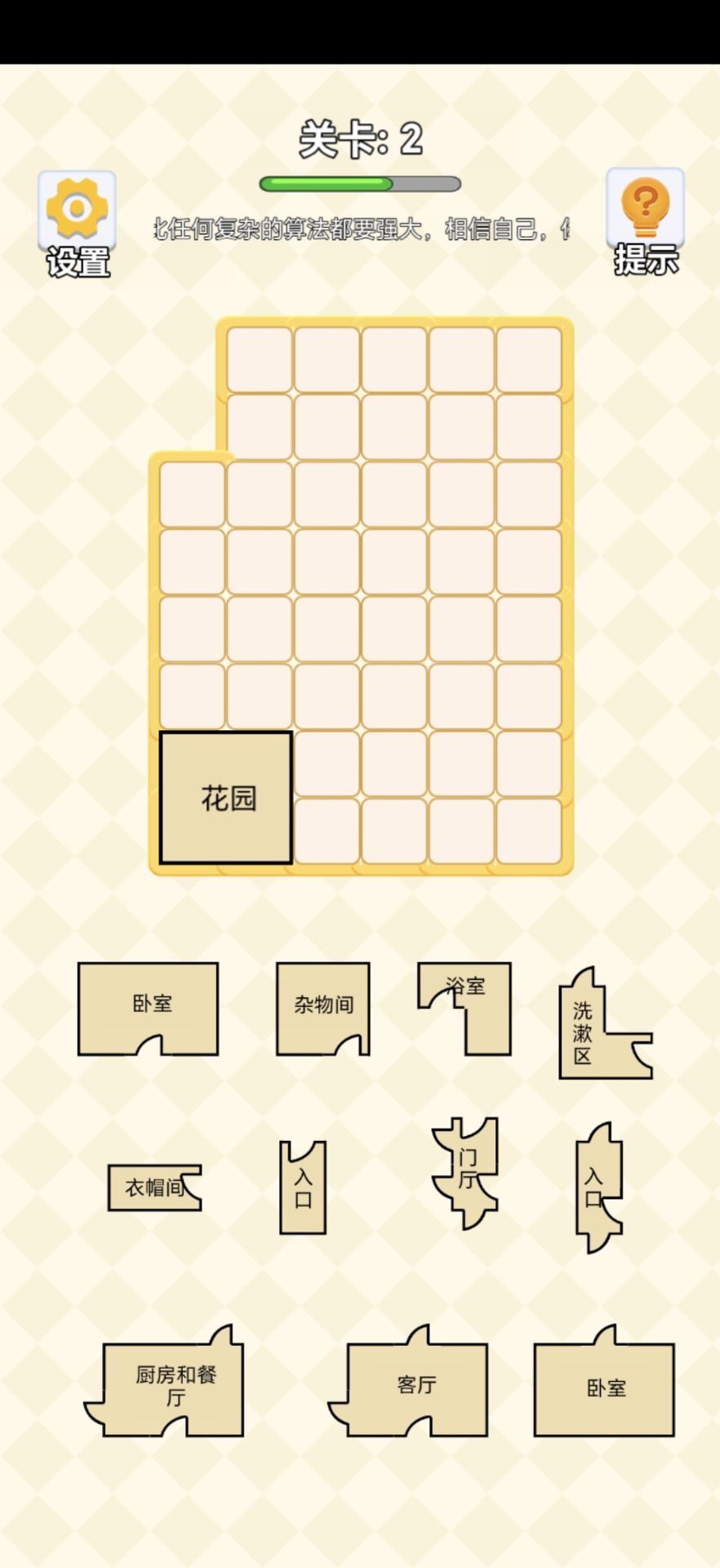Select the 厨房和餐厅 room piece
Viewport: 720px width, 1568px height.
[x=175, y=1385]
